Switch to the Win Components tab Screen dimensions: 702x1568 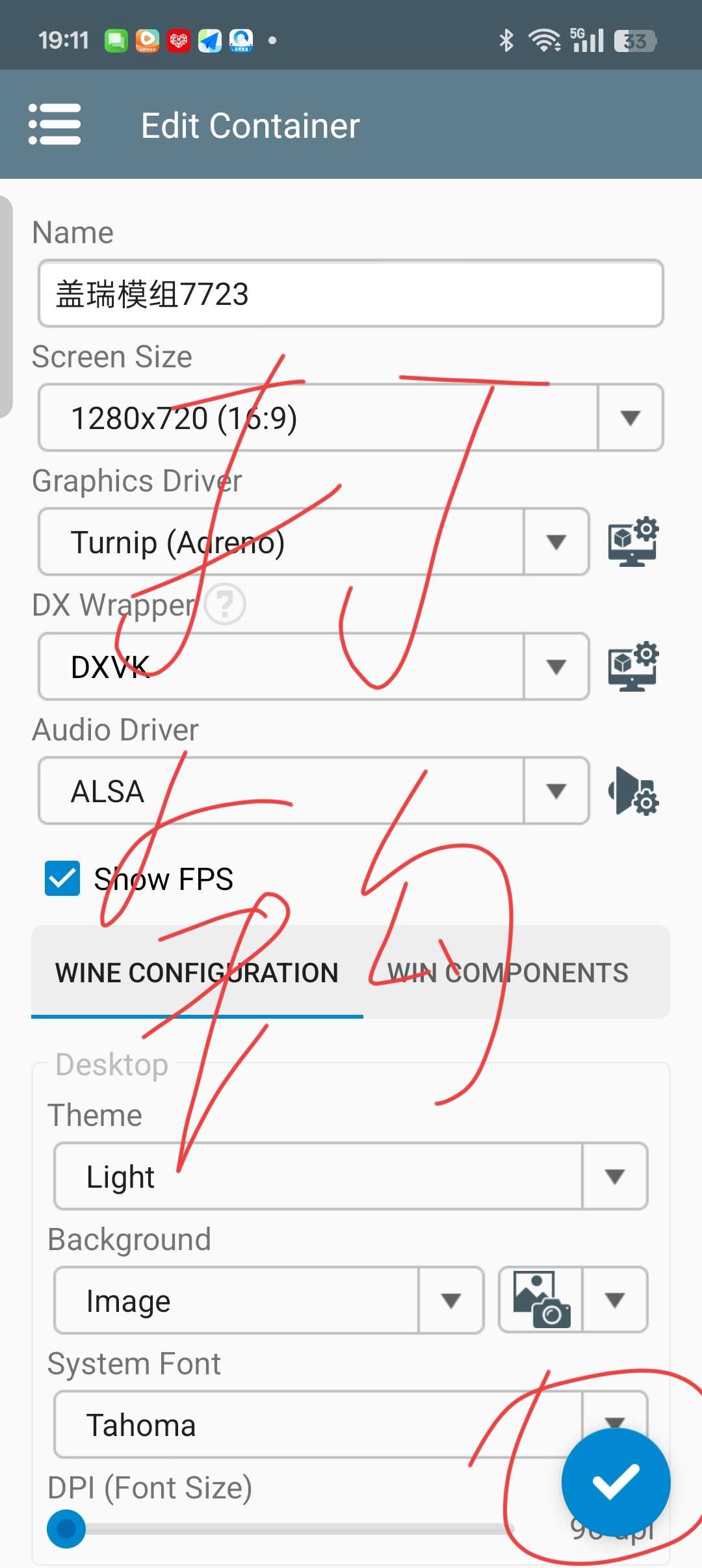click(x=508, y=973)
